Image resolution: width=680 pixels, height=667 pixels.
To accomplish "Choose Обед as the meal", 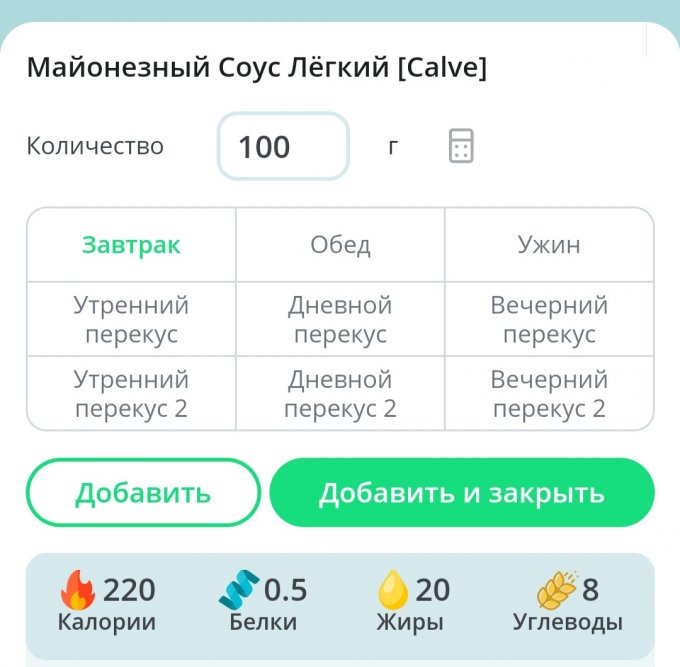I will click(340, 245).
